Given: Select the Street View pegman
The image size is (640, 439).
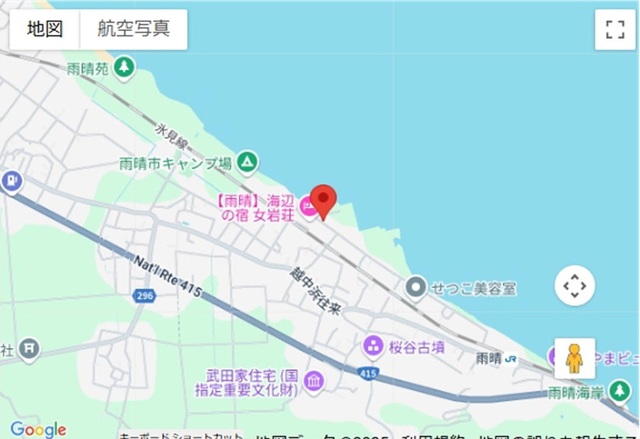Looking at the screenshot, I should click(575, 358).
